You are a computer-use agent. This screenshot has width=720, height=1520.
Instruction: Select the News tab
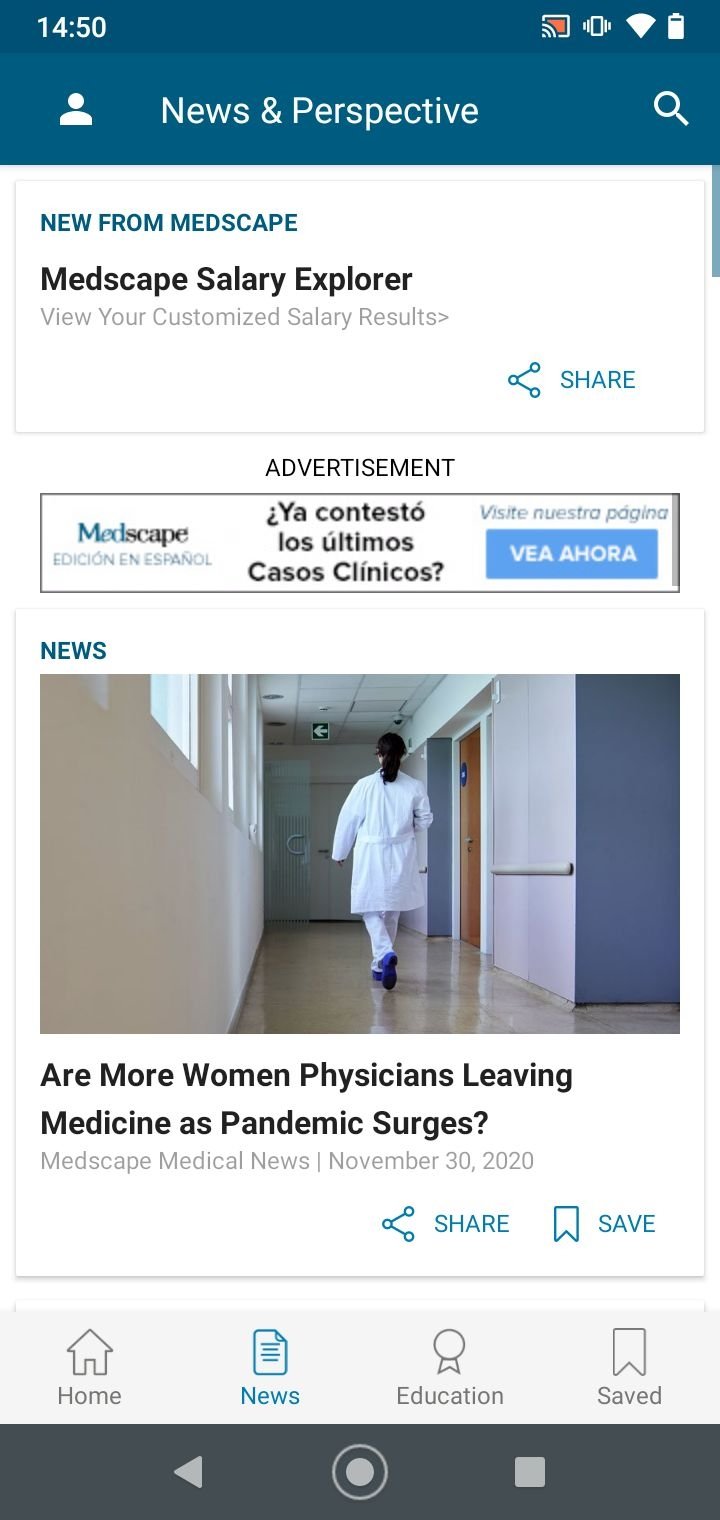270,1368
